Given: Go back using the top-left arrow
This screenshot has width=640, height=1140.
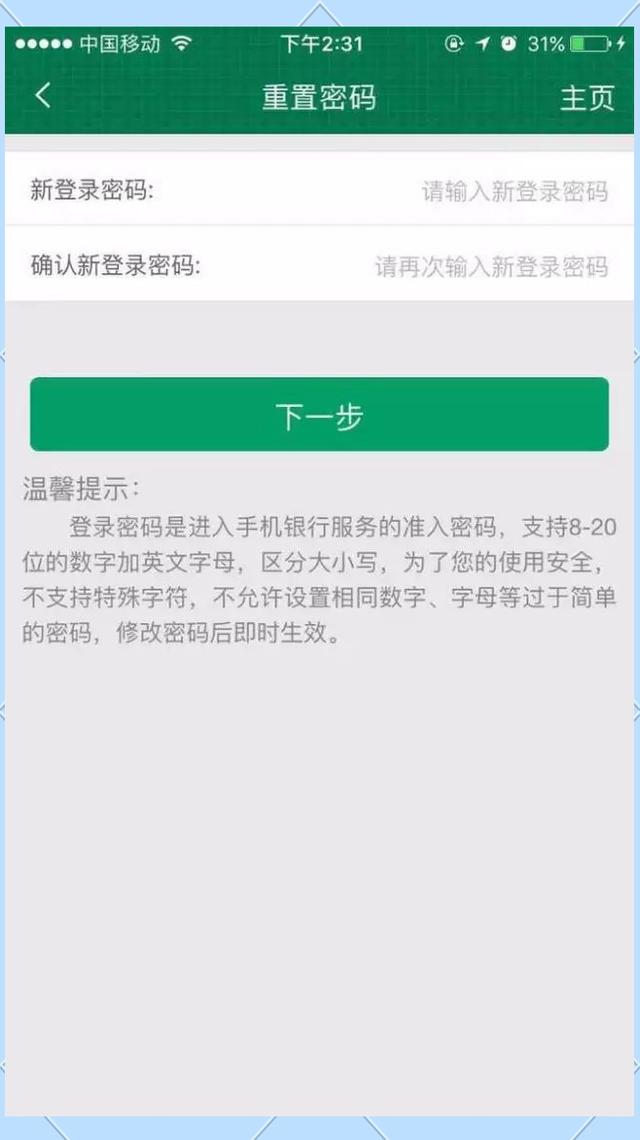Looking at the screenshot, I should 42,96.
